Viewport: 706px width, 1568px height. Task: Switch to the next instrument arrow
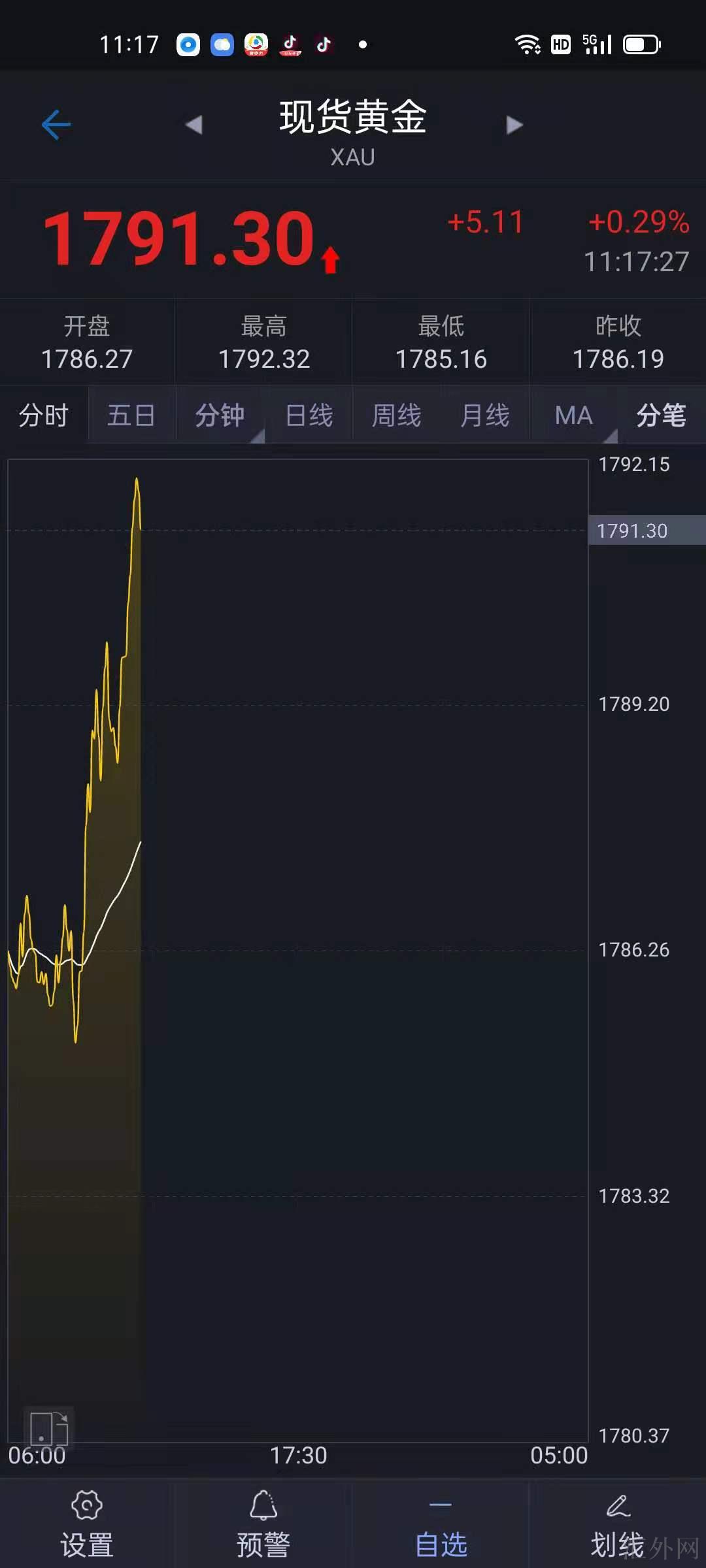coord(514,124)
